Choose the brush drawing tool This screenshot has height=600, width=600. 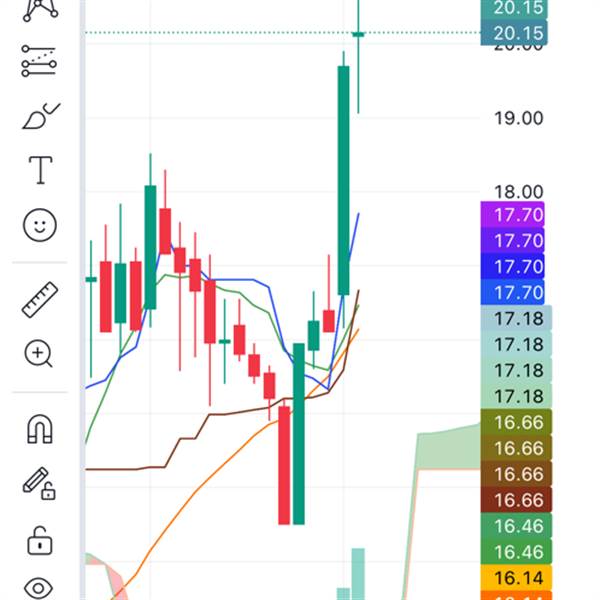tap(40, 116)
